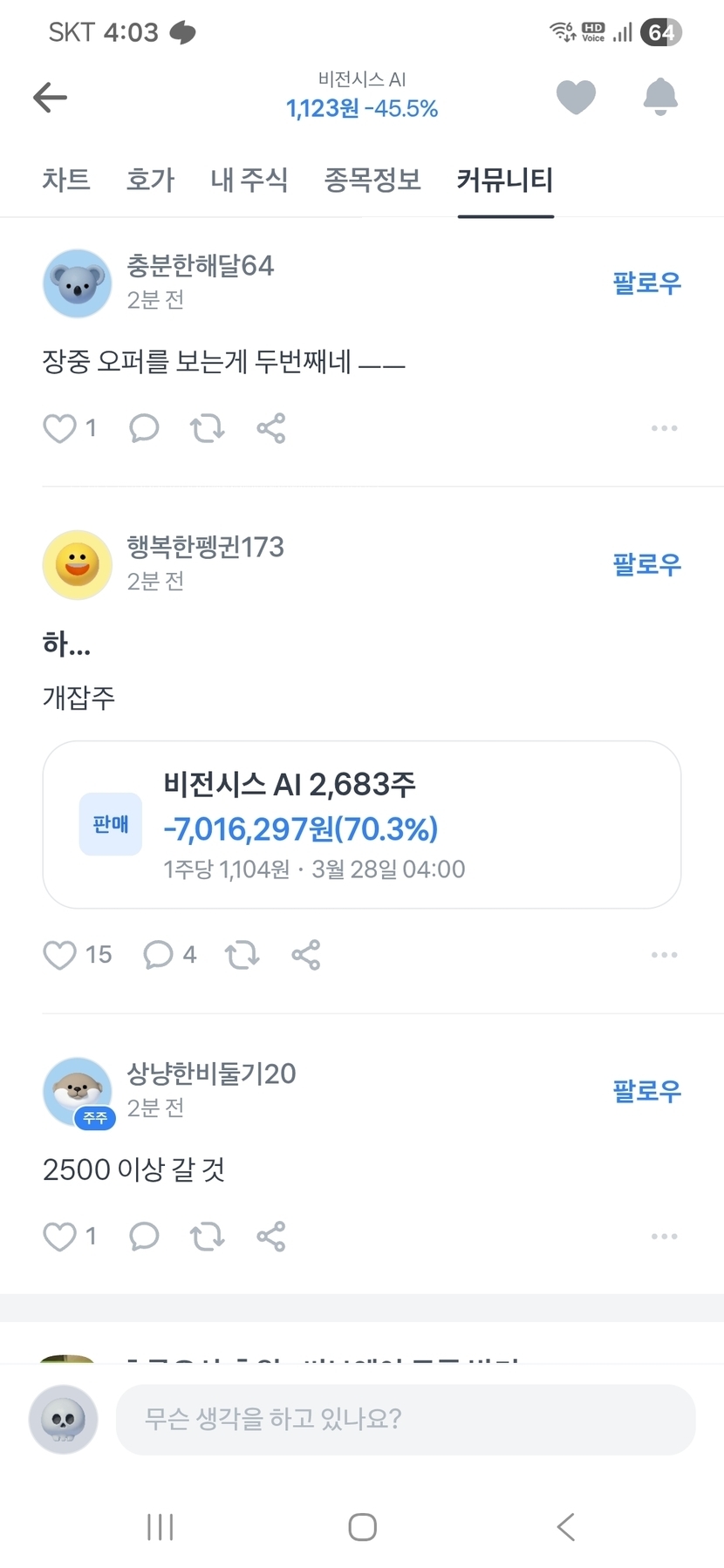Switch to the 호가 tab
Viewport: 724px width, 1568px height.
(x=150, y=180)
